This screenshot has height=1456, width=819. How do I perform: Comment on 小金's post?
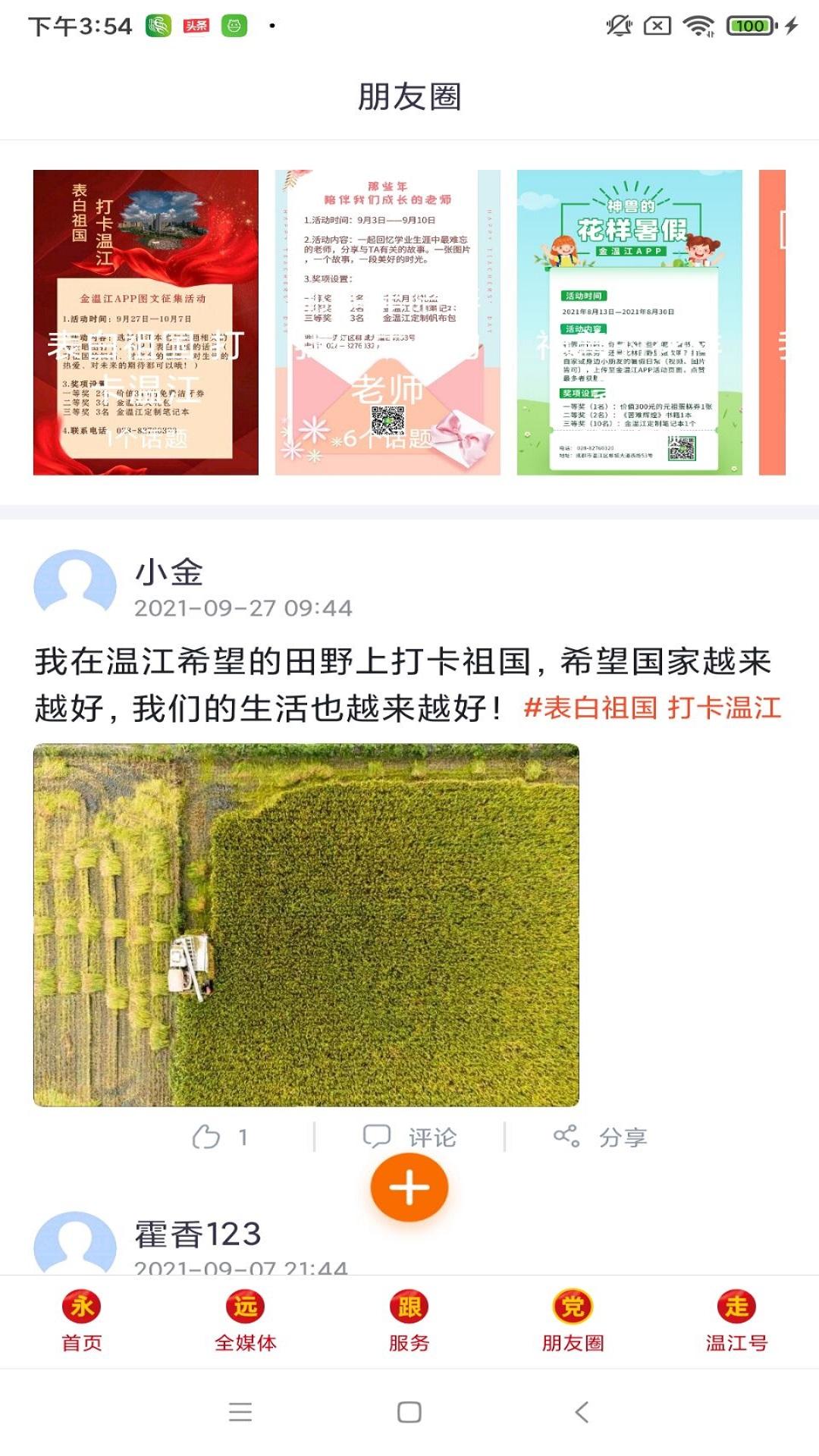[x=409, y=1137]
